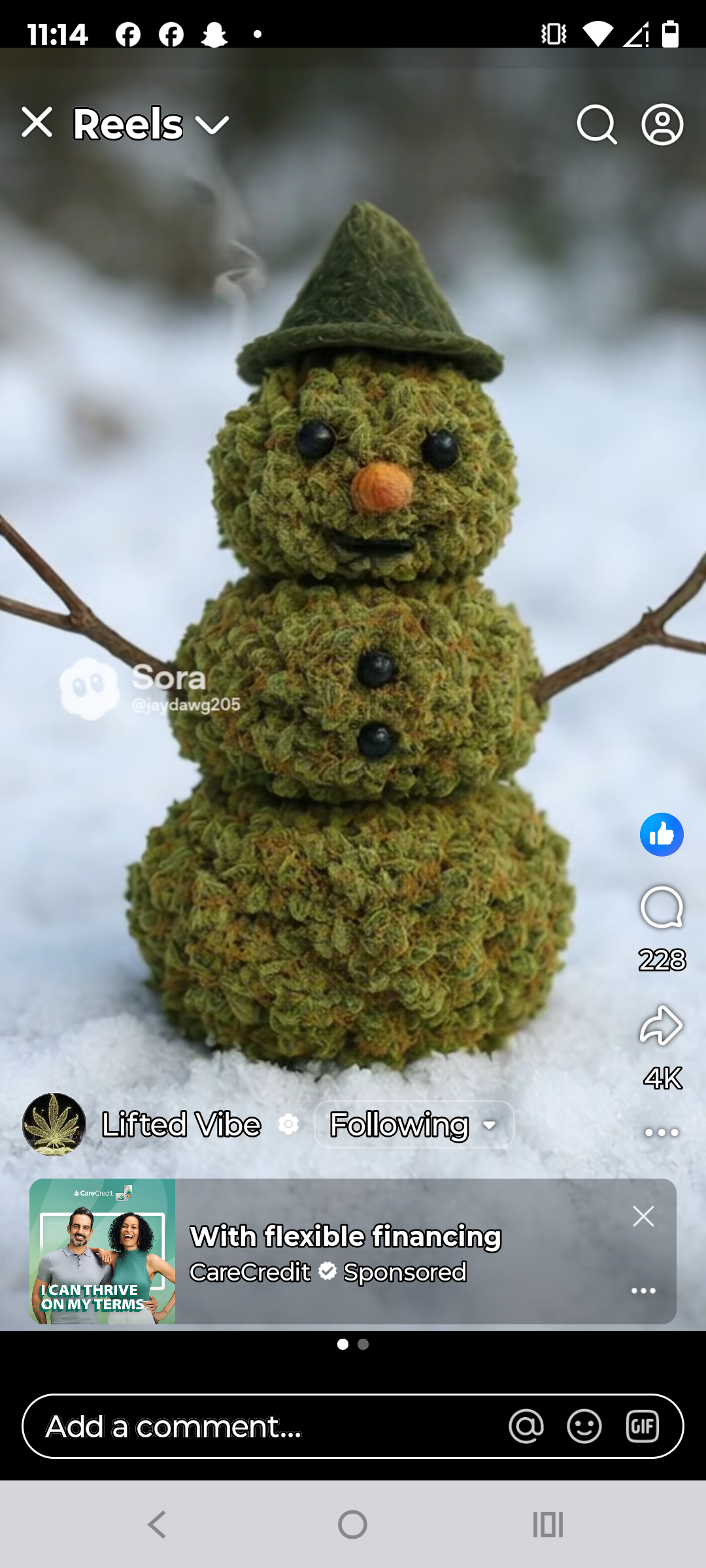Open the profile icon in the top bar

point(662,124)
